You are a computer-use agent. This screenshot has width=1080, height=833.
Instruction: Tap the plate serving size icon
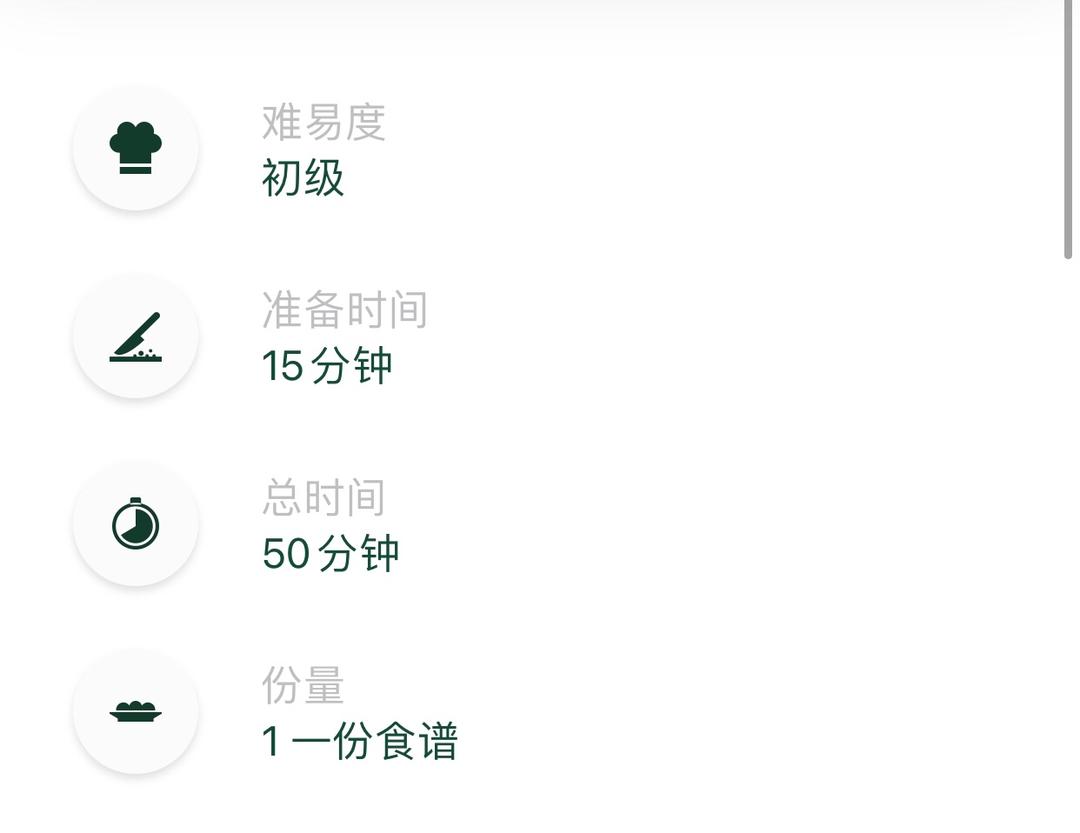(136, 711)
